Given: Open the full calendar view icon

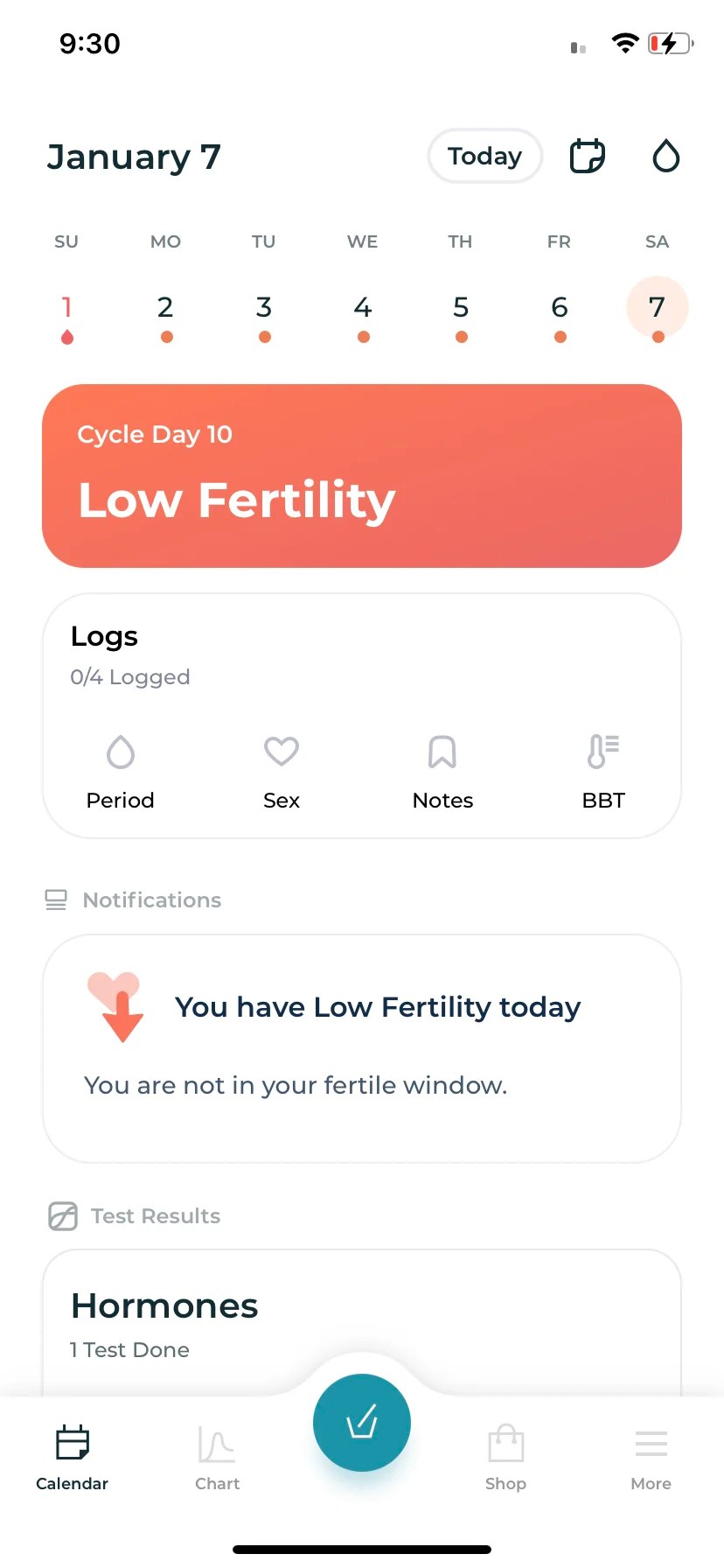Looking at the screenshot, I should [x=588, y=157].
